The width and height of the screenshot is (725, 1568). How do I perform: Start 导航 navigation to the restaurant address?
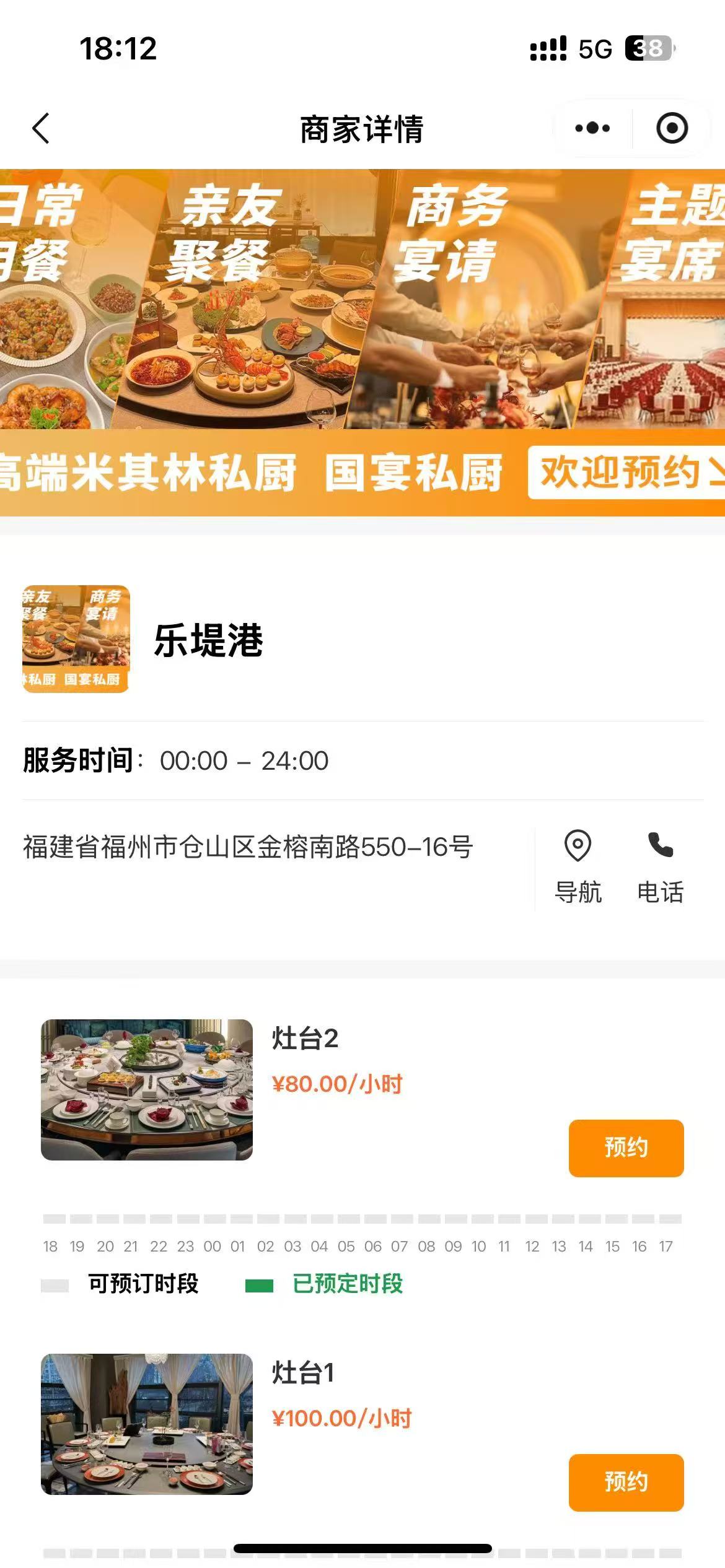click(x=578, y=867)
